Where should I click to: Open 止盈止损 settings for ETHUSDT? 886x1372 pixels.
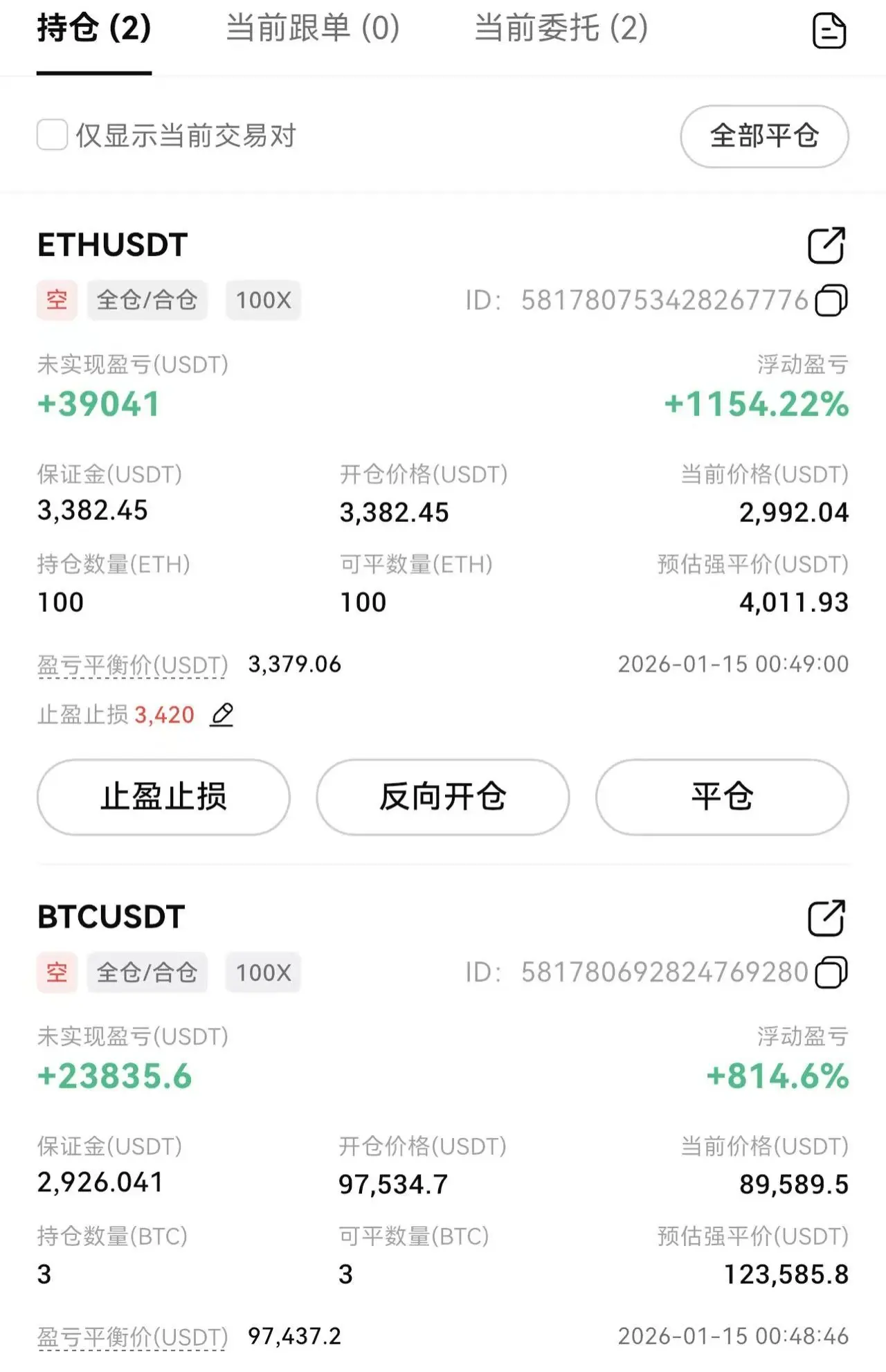coord(163,797)
